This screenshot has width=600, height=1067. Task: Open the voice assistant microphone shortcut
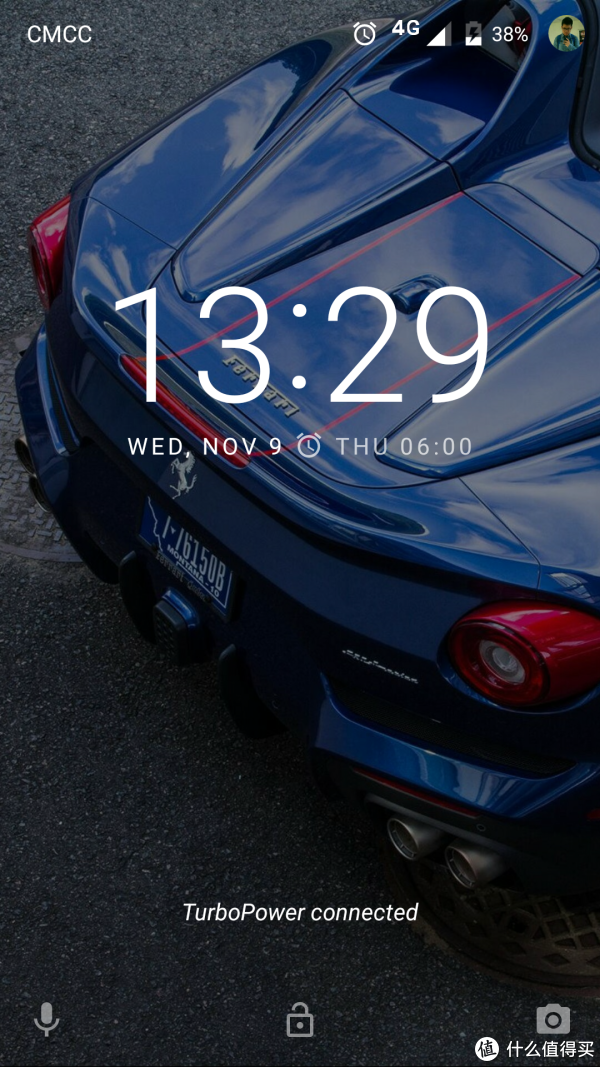[46, 1018]
